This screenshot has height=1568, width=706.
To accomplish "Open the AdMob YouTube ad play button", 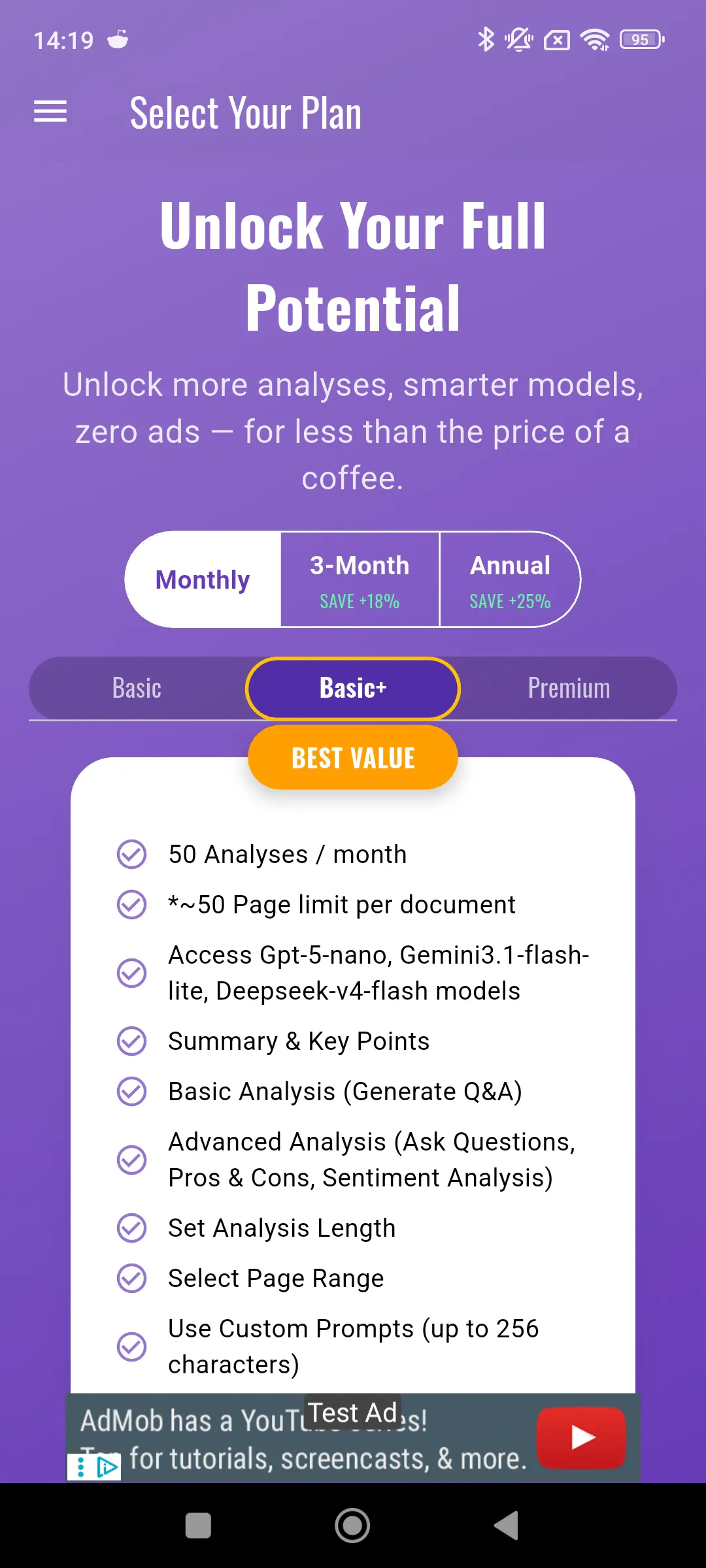I will [x=582, y=1438].
